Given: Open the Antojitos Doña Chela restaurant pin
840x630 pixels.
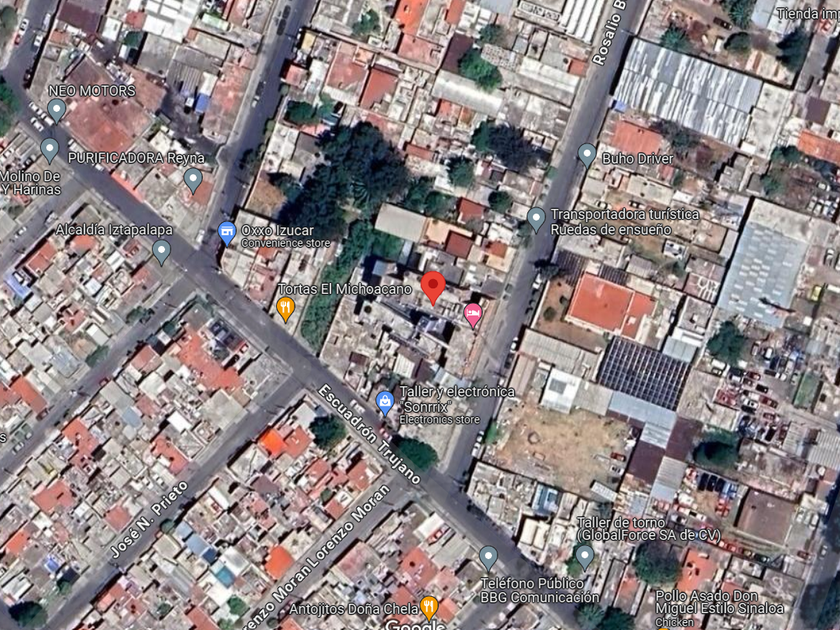Looking at the screenshot, I should click(x=429, y=609).
